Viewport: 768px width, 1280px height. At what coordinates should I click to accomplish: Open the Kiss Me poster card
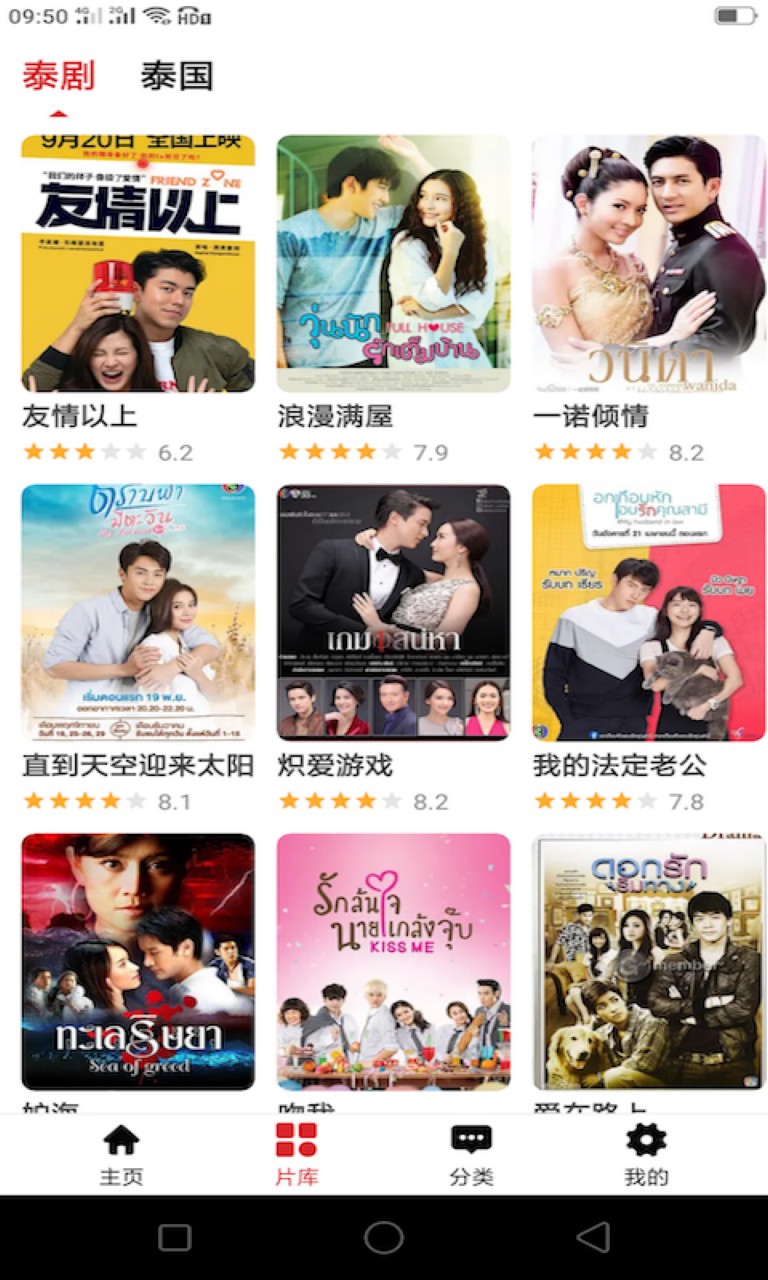[393, 961]
